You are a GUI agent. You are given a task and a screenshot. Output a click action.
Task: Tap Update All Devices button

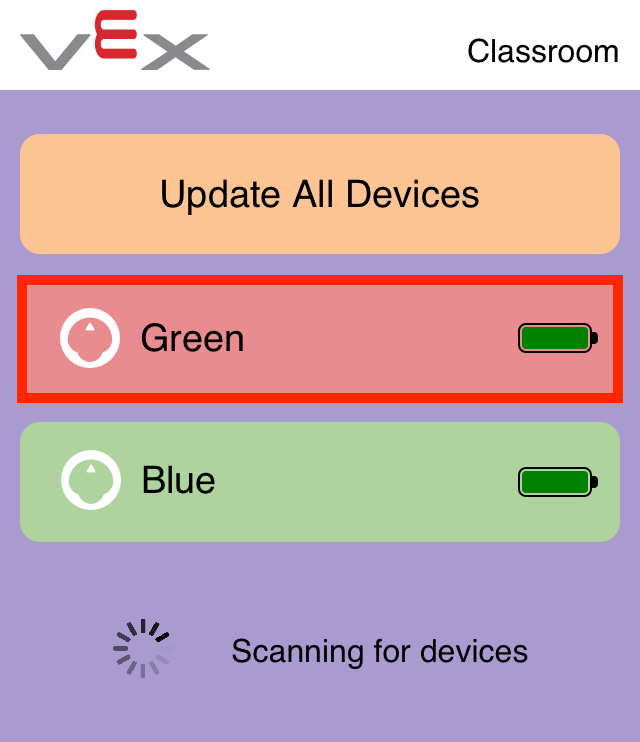click(320, 194)
